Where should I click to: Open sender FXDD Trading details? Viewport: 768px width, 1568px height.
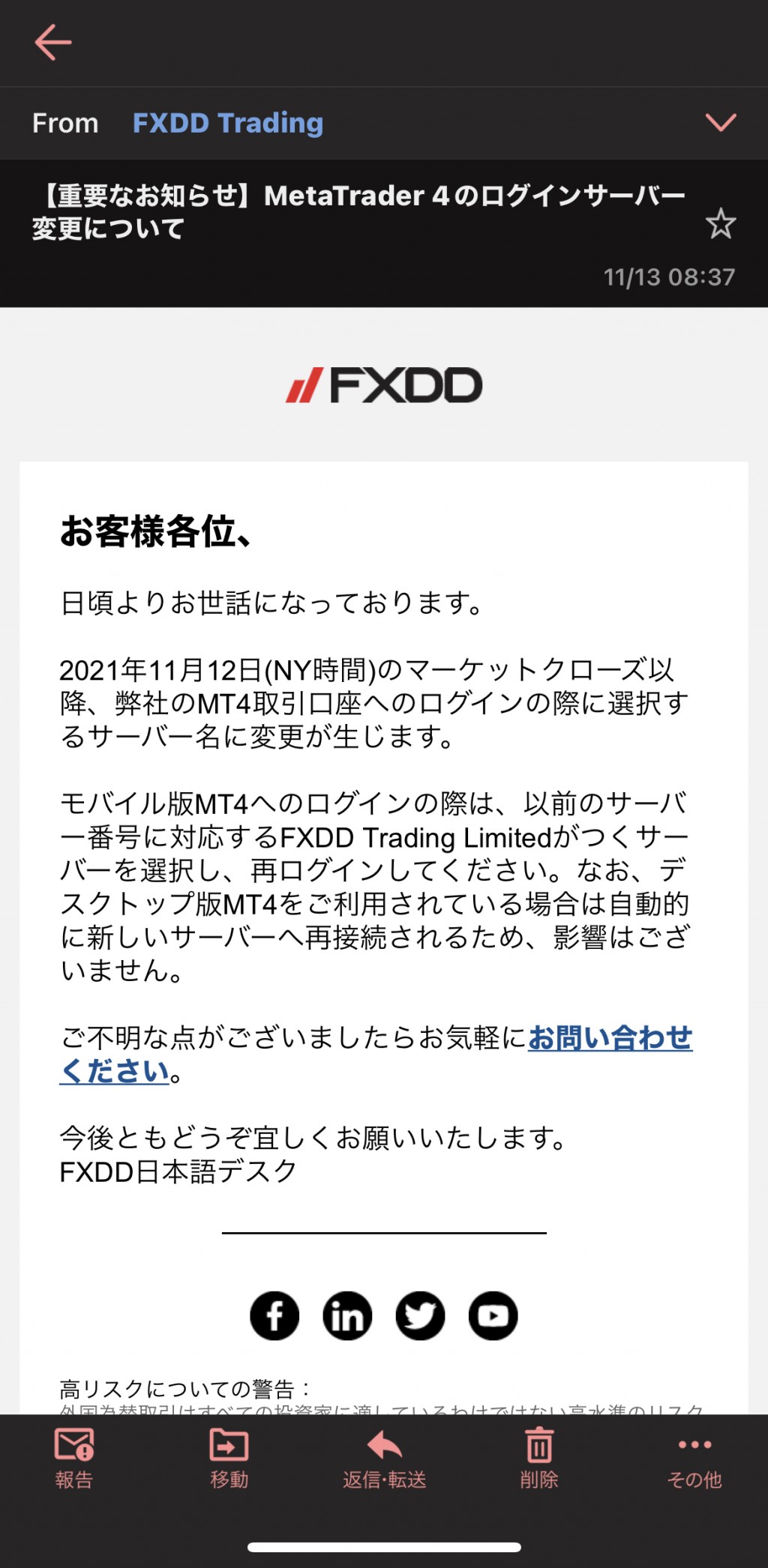228,123
